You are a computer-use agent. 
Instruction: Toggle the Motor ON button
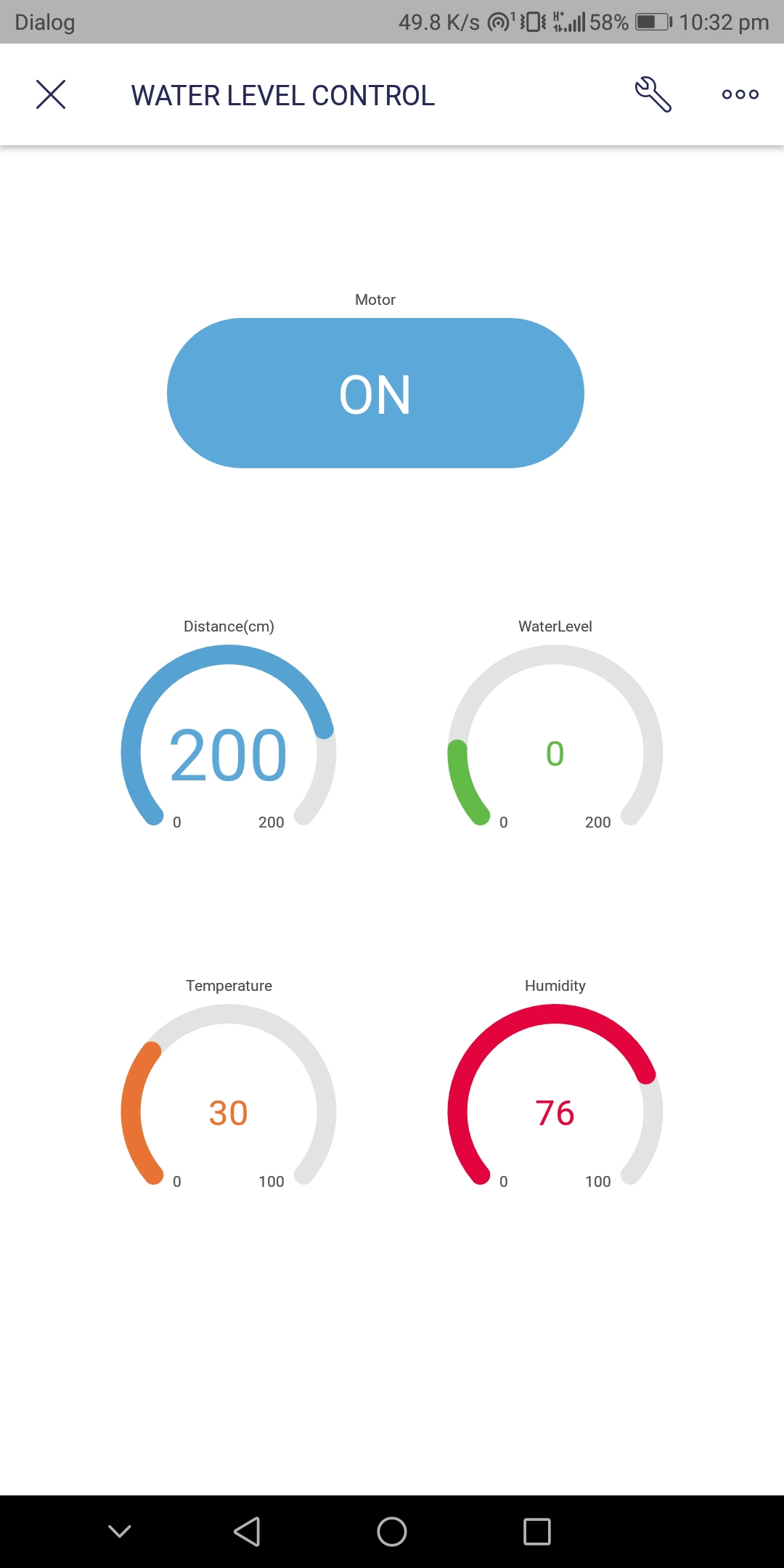[x=375, y=393]
